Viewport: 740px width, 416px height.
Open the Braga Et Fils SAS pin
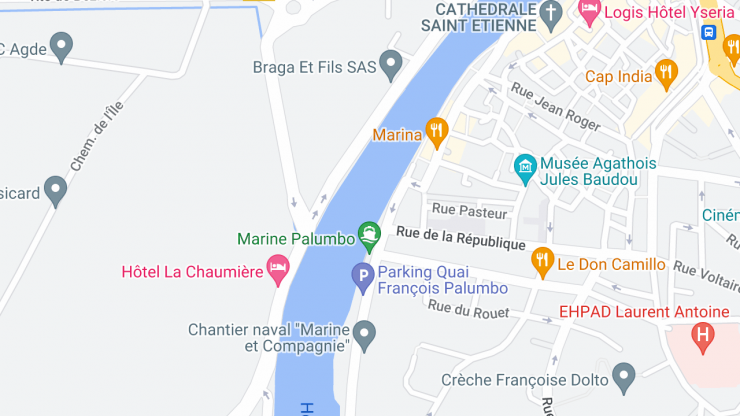click(391, 65)
